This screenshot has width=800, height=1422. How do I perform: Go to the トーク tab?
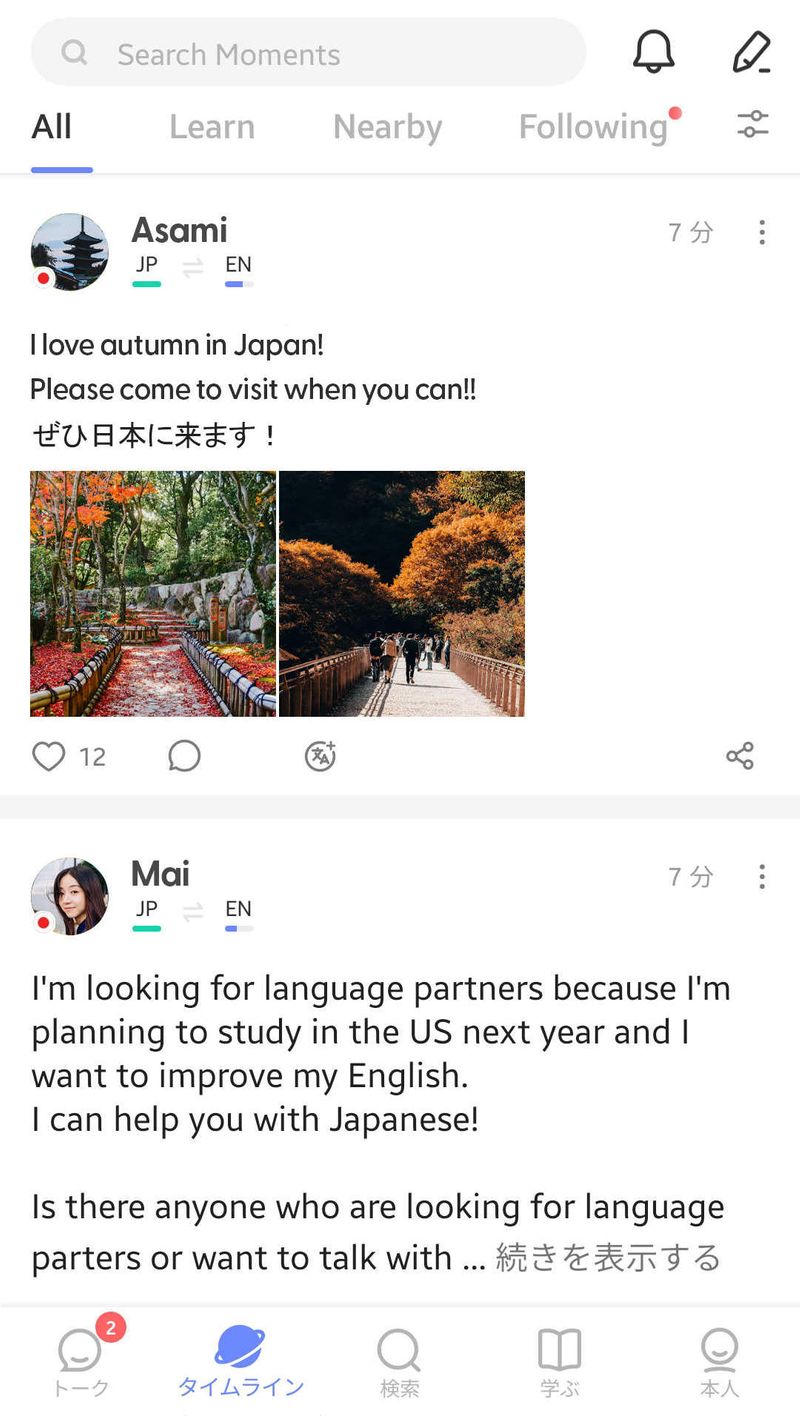81,1362
